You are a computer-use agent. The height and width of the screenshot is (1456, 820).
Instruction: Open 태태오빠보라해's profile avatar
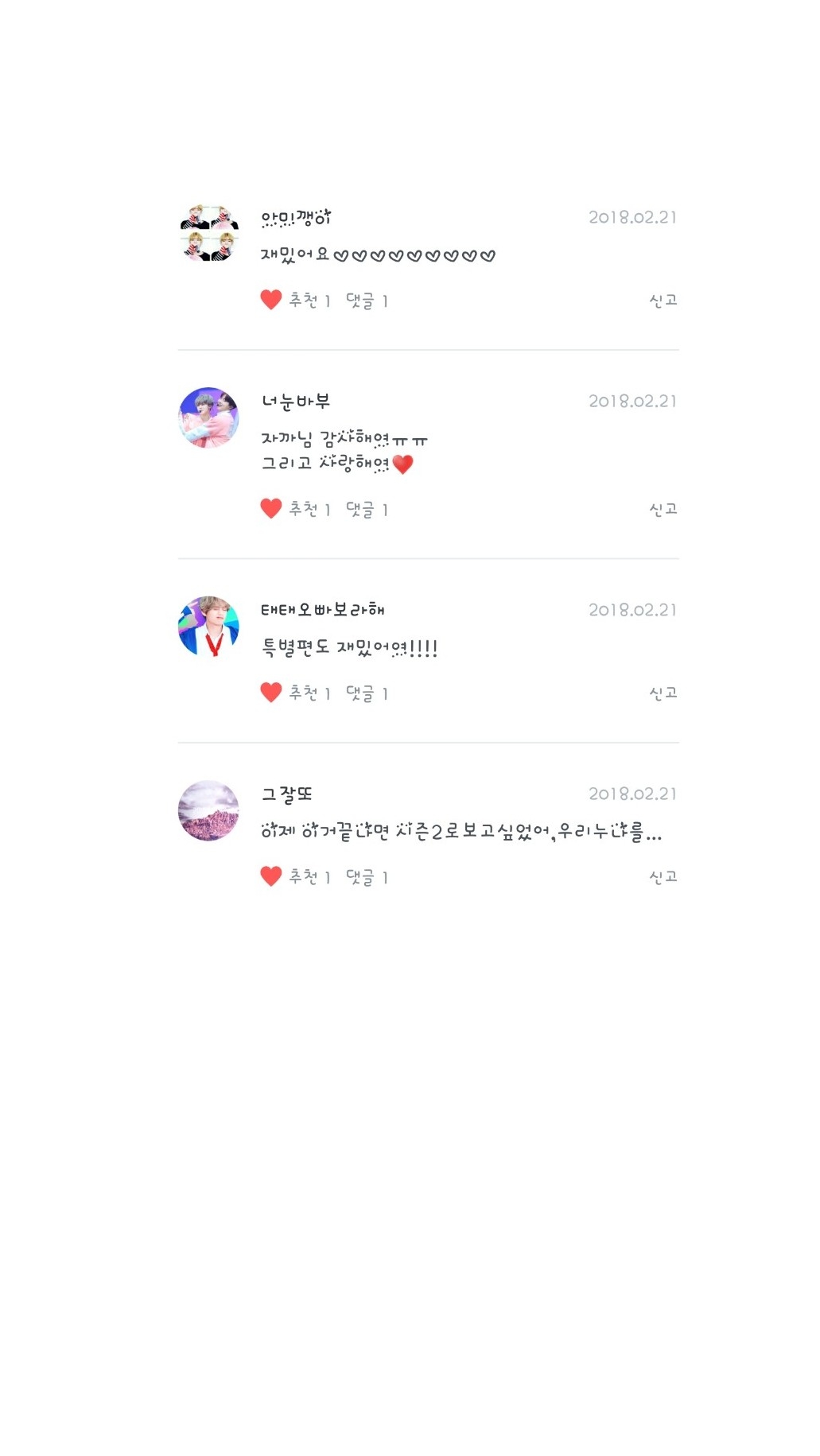tap(209, 627)
